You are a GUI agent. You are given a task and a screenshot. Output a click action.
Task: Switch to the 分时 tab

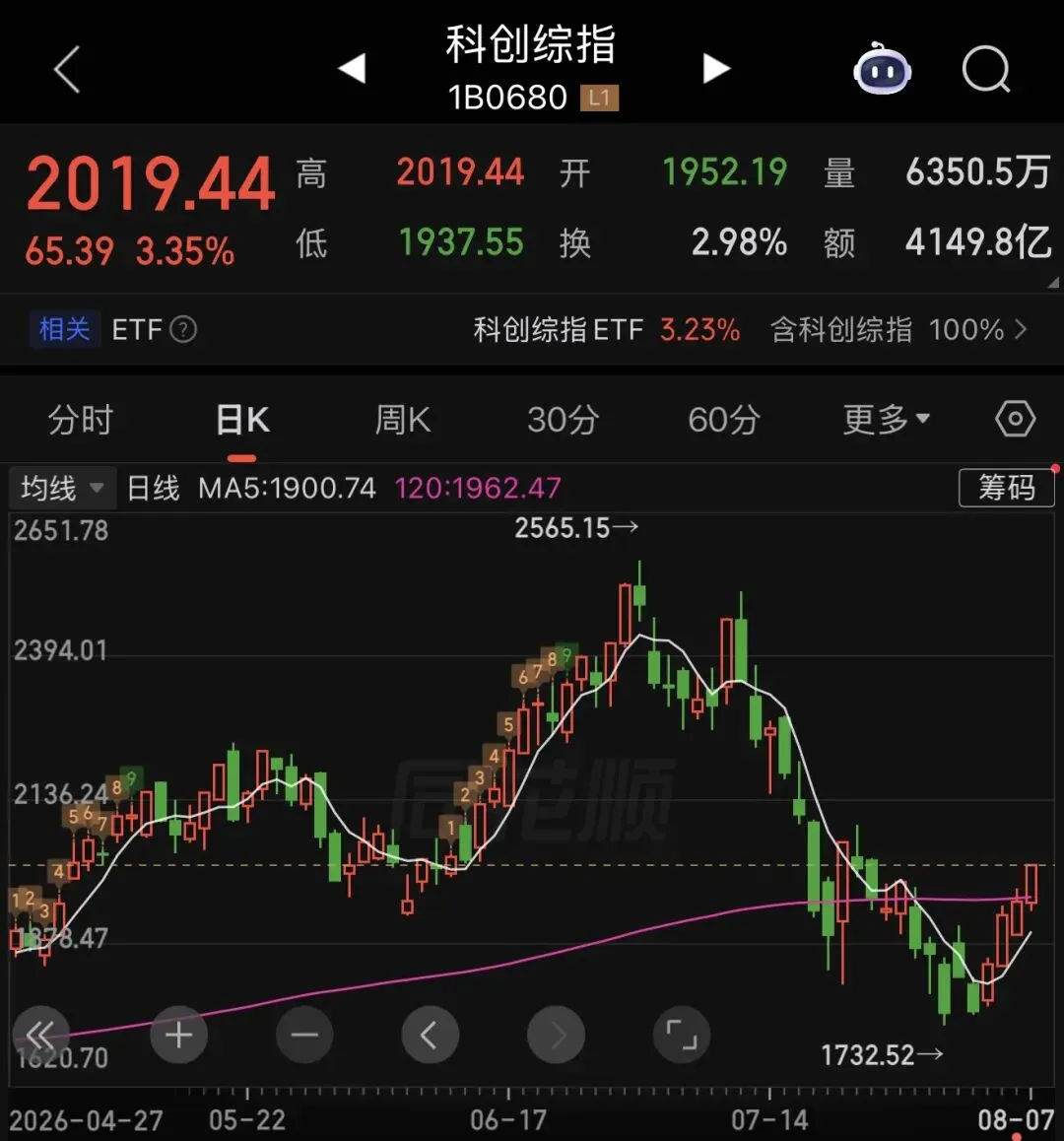pyautogui.click(x=81, y=420)
